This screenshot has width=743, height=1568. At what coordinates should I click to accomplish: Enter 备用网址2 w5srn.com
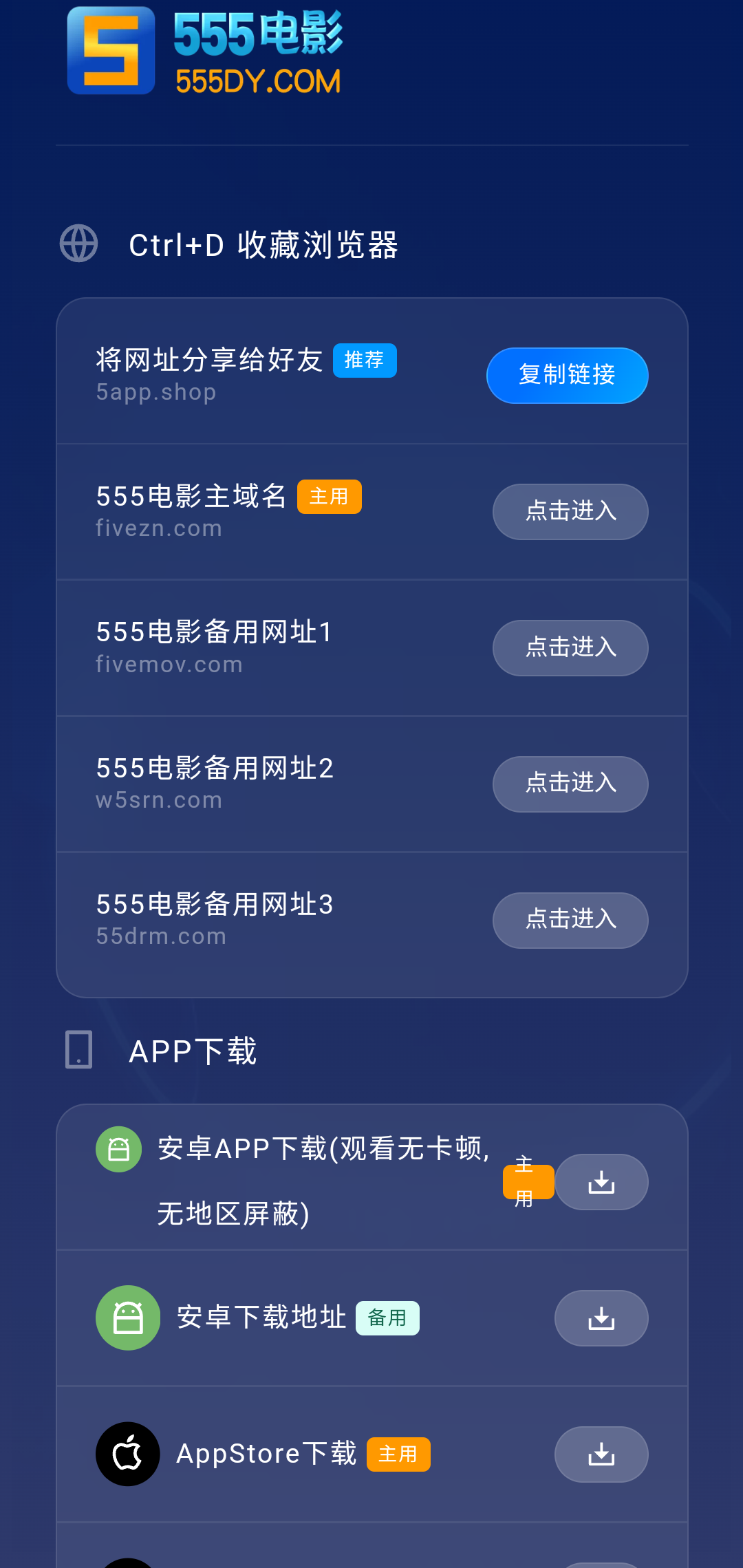[x=570, y=784]
